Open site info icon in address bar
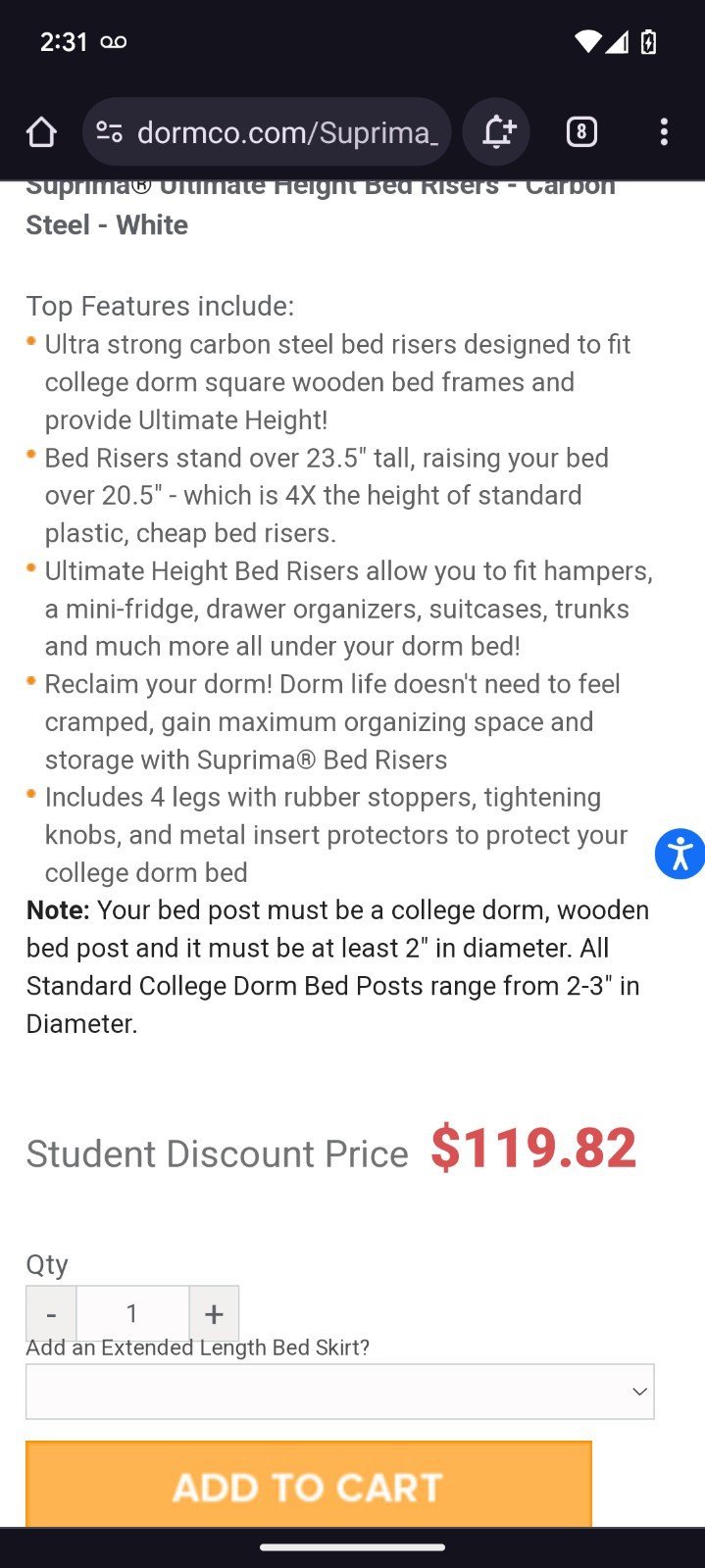705x1568 pixels. click(x=110, y=132)
